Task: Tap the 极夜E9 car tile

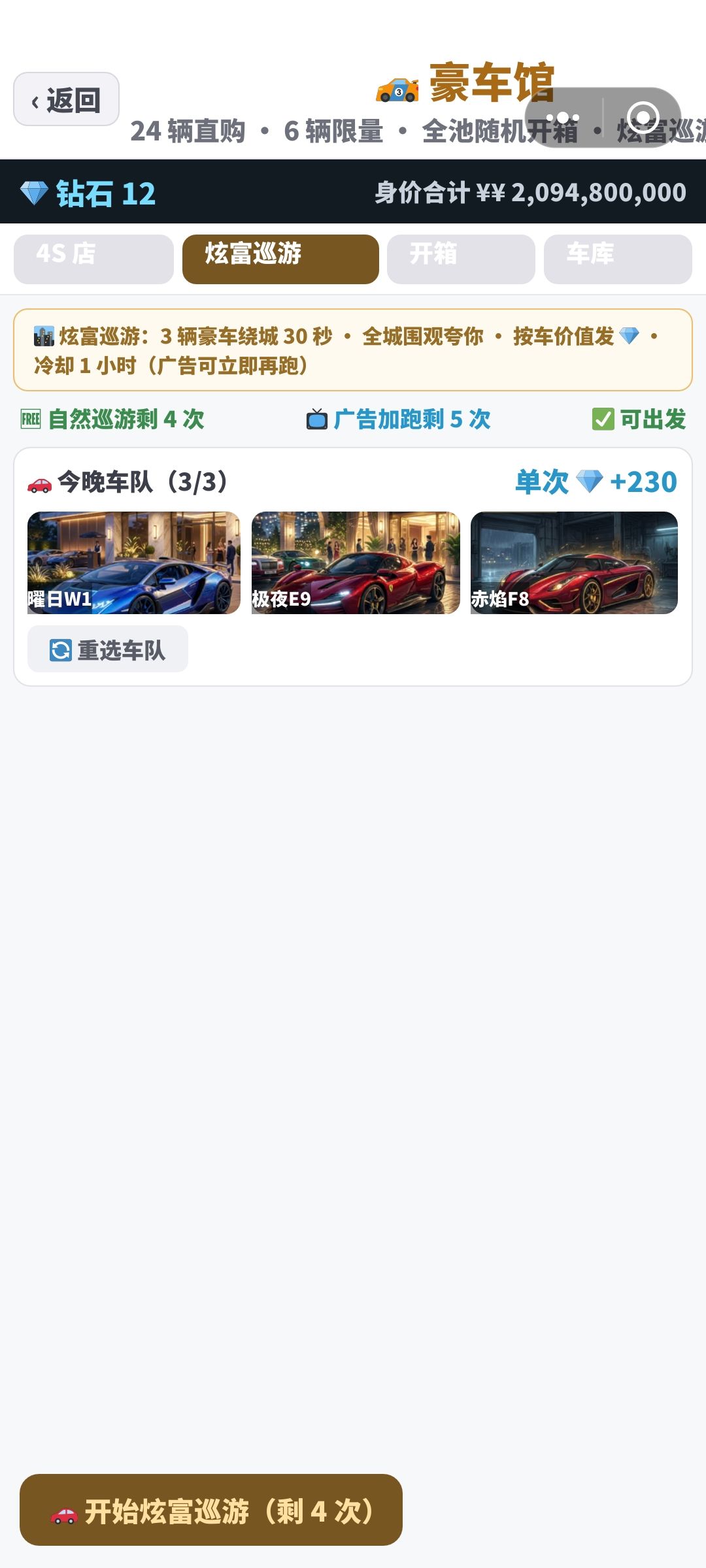Action: point(356,563)
